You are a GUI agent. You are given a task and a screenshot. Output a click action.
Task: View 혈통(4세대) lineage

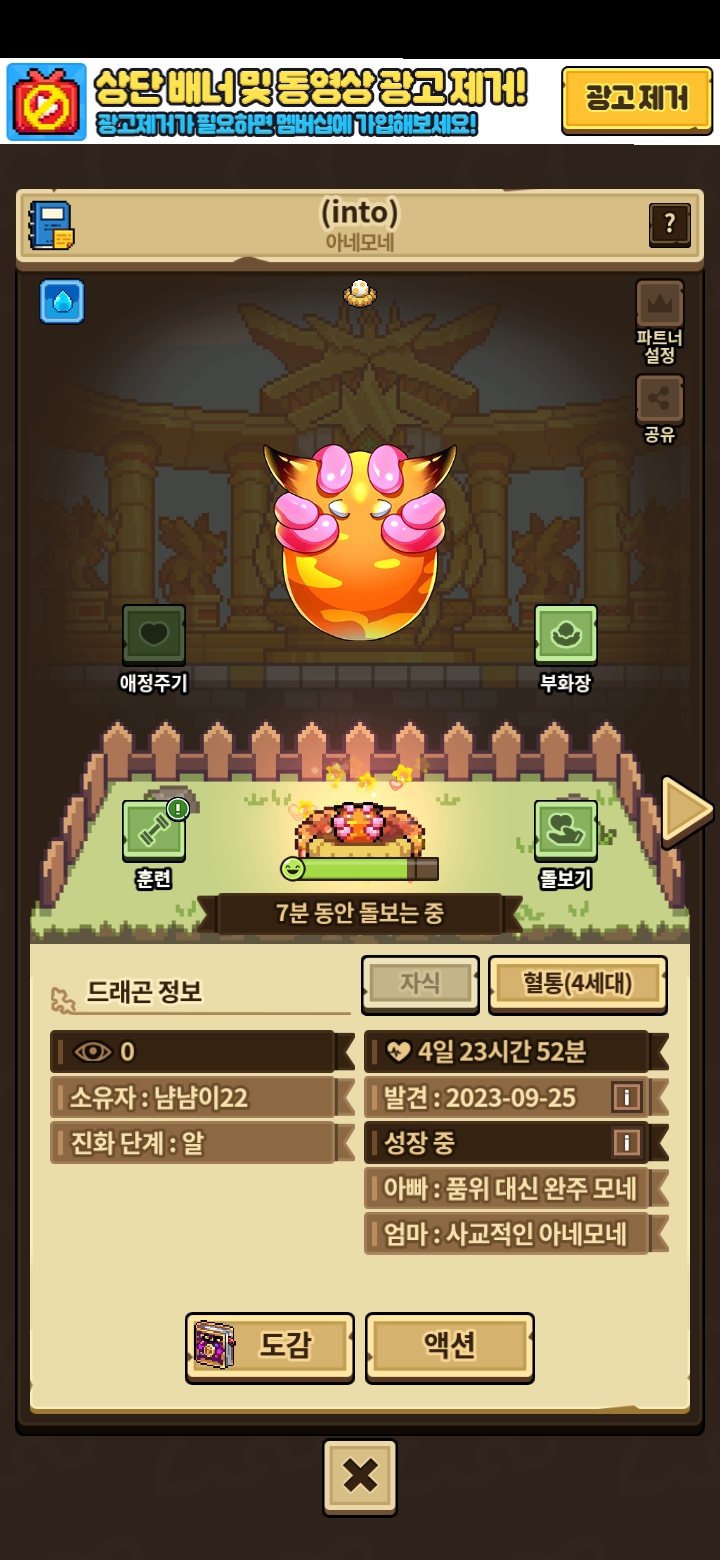pos(578,984)
